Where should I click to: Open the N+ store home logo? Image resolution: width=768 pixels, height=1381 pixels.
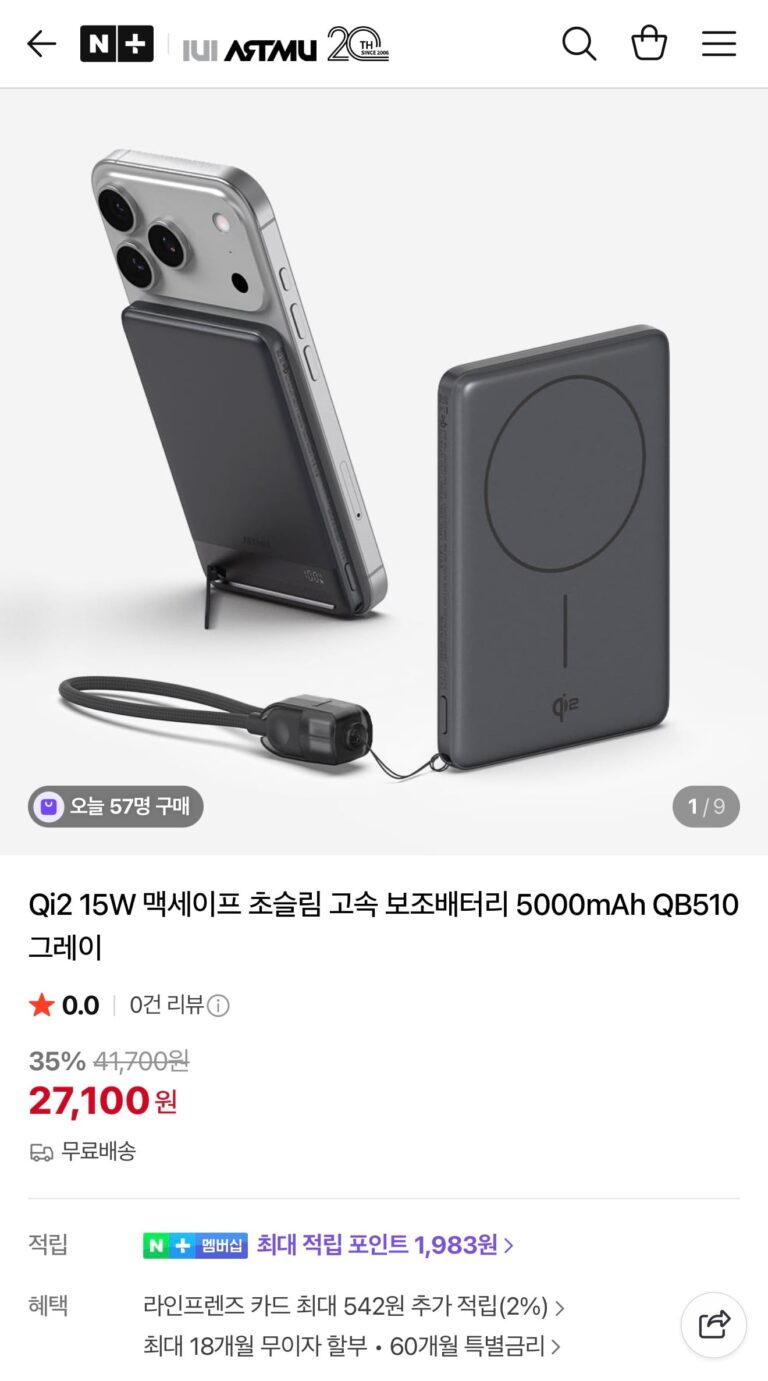tap(117, 44)
